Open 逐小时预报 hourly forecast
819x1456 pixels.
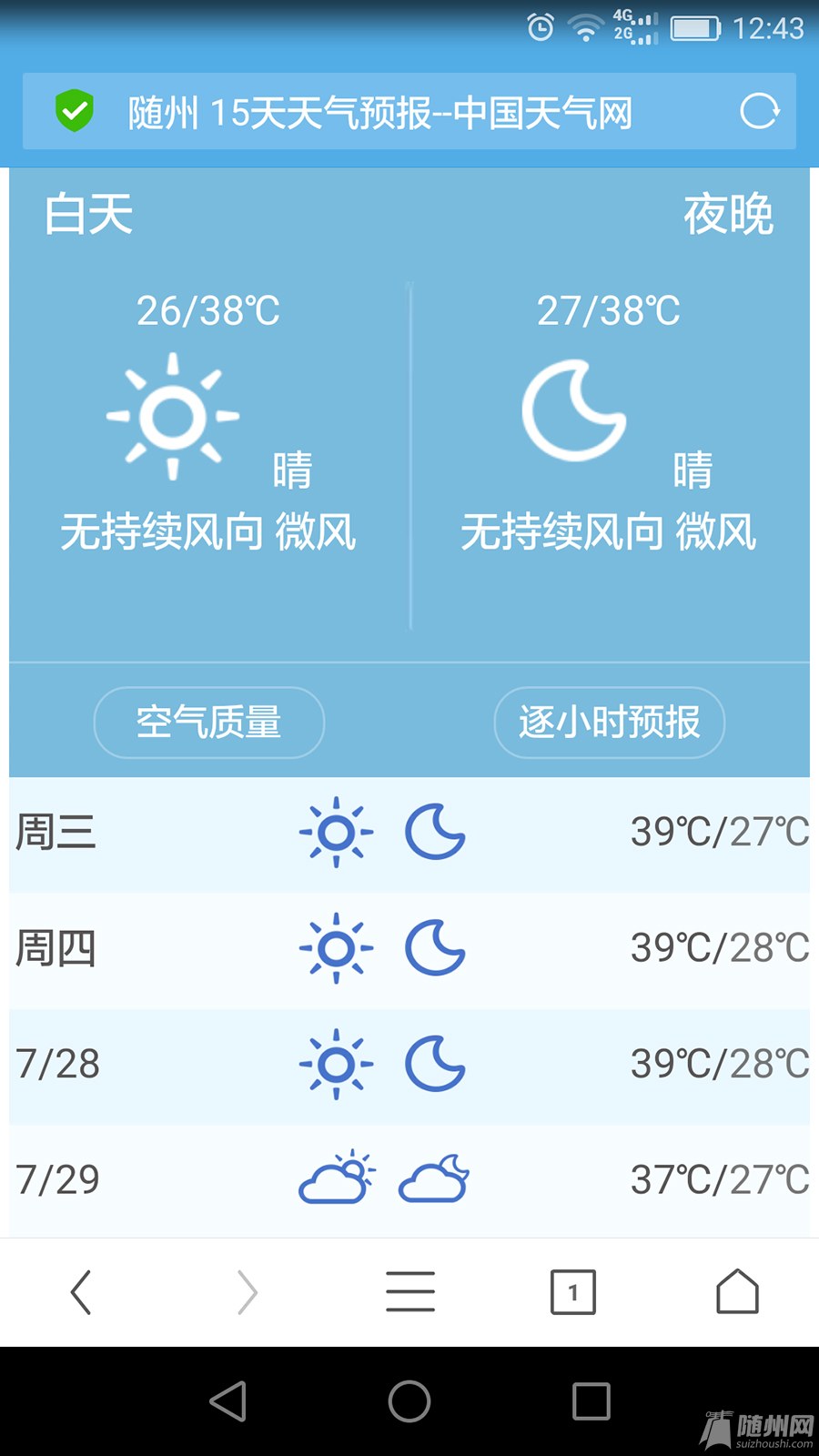[x=609, y=723]
